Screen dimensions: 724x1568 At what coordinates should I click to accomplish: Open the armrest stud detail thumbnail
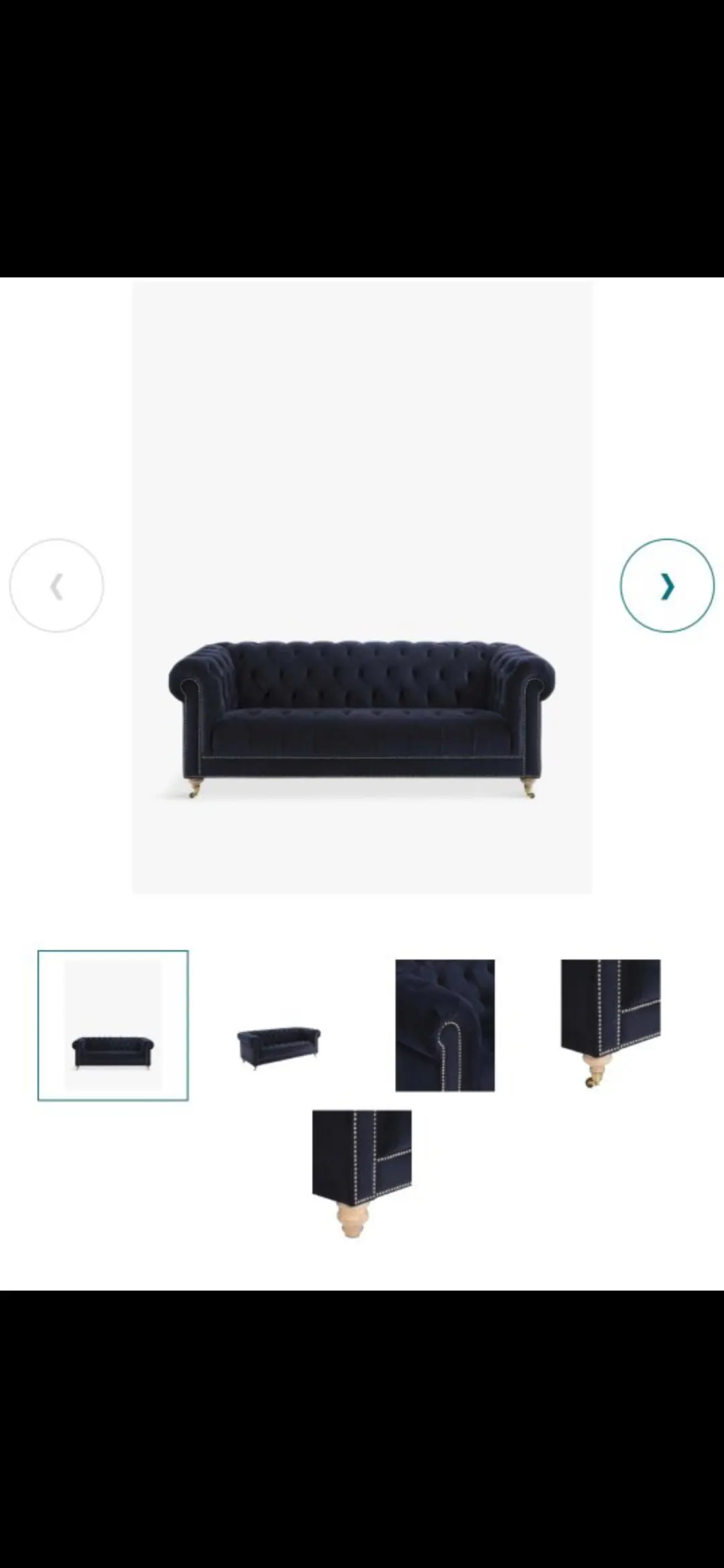444,1025
